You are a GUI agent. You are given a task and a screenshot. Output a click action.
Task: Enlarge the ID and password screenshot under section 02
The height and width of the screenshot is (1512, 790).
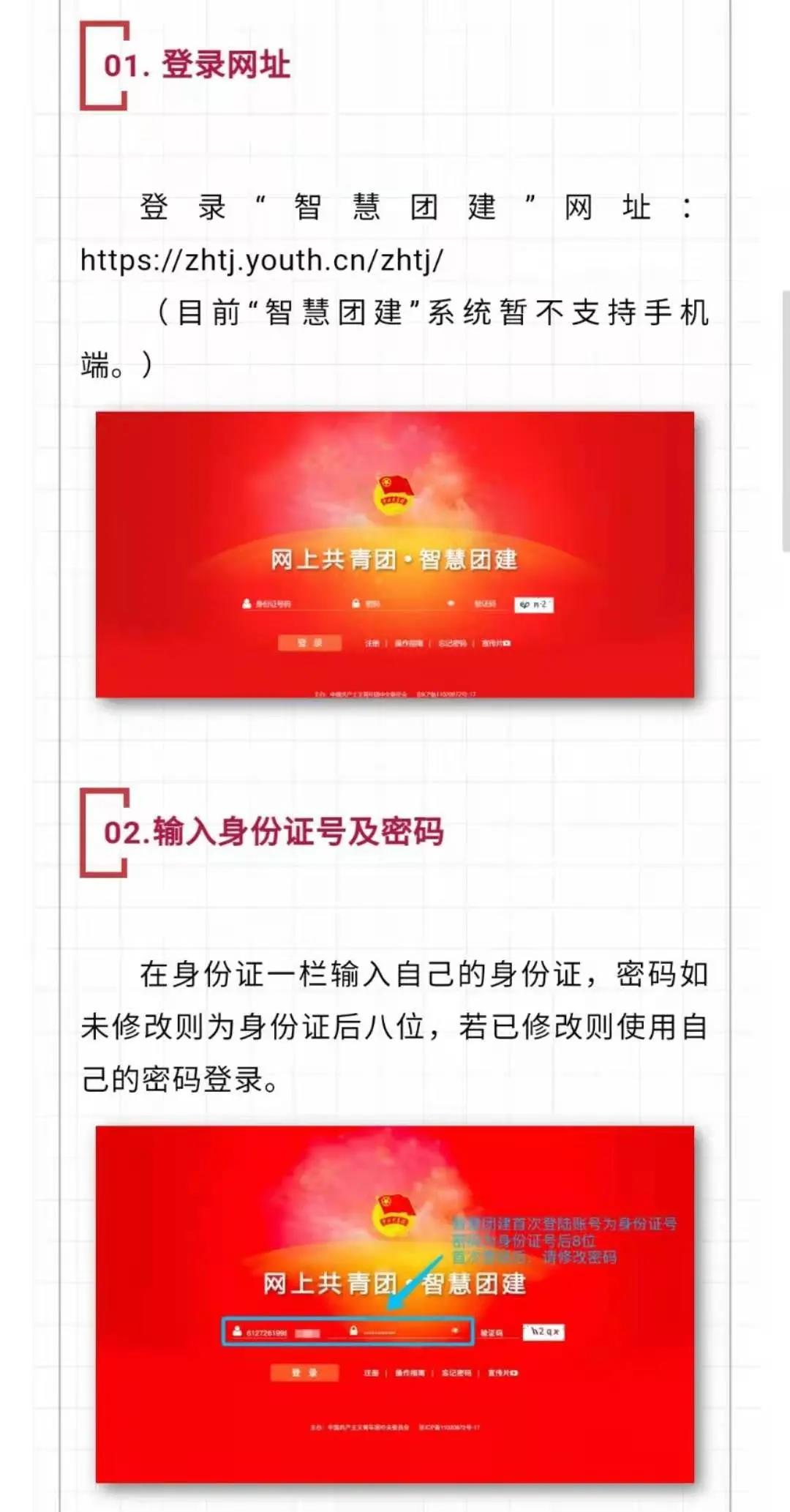tap(394, 1304)
